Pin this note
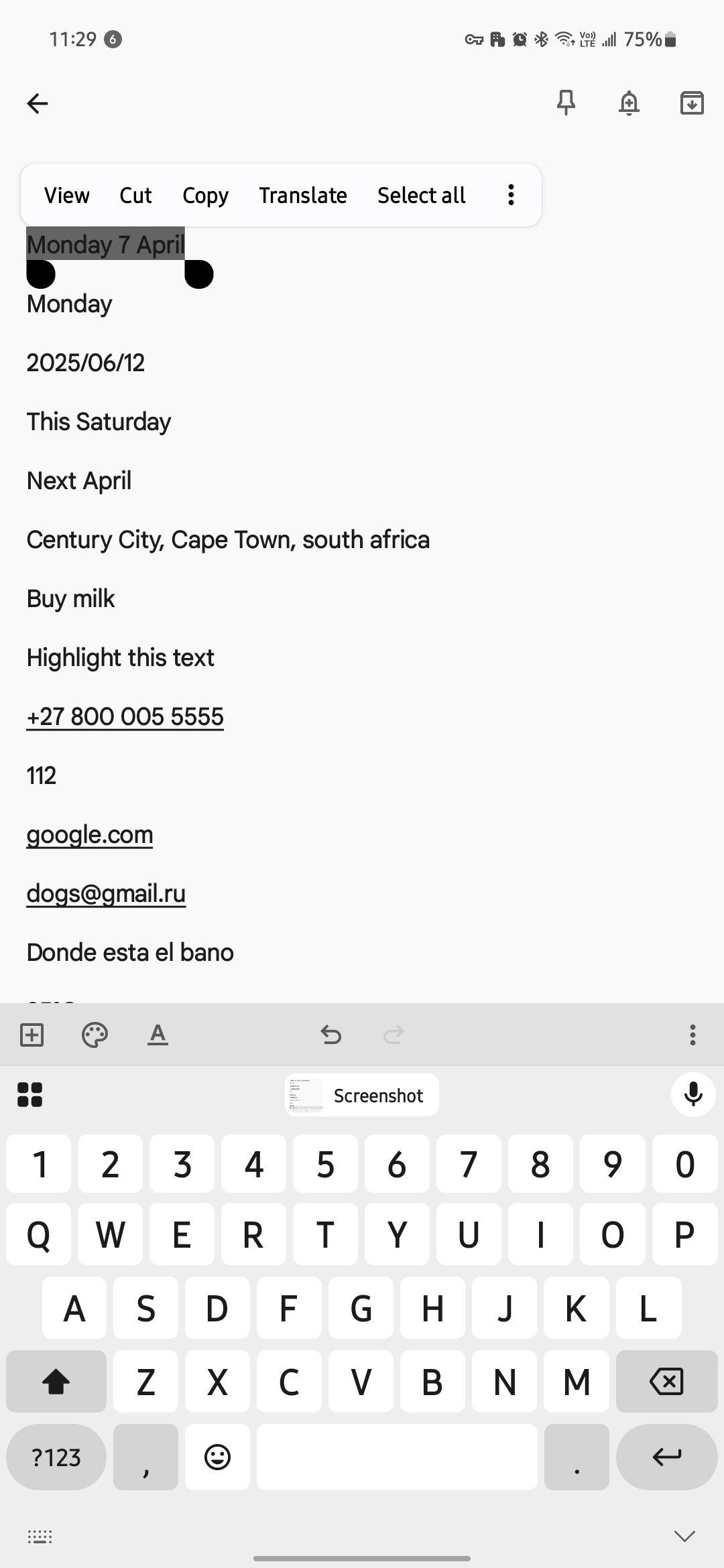Screen dimensions: 724x1568 pos(566,103)
